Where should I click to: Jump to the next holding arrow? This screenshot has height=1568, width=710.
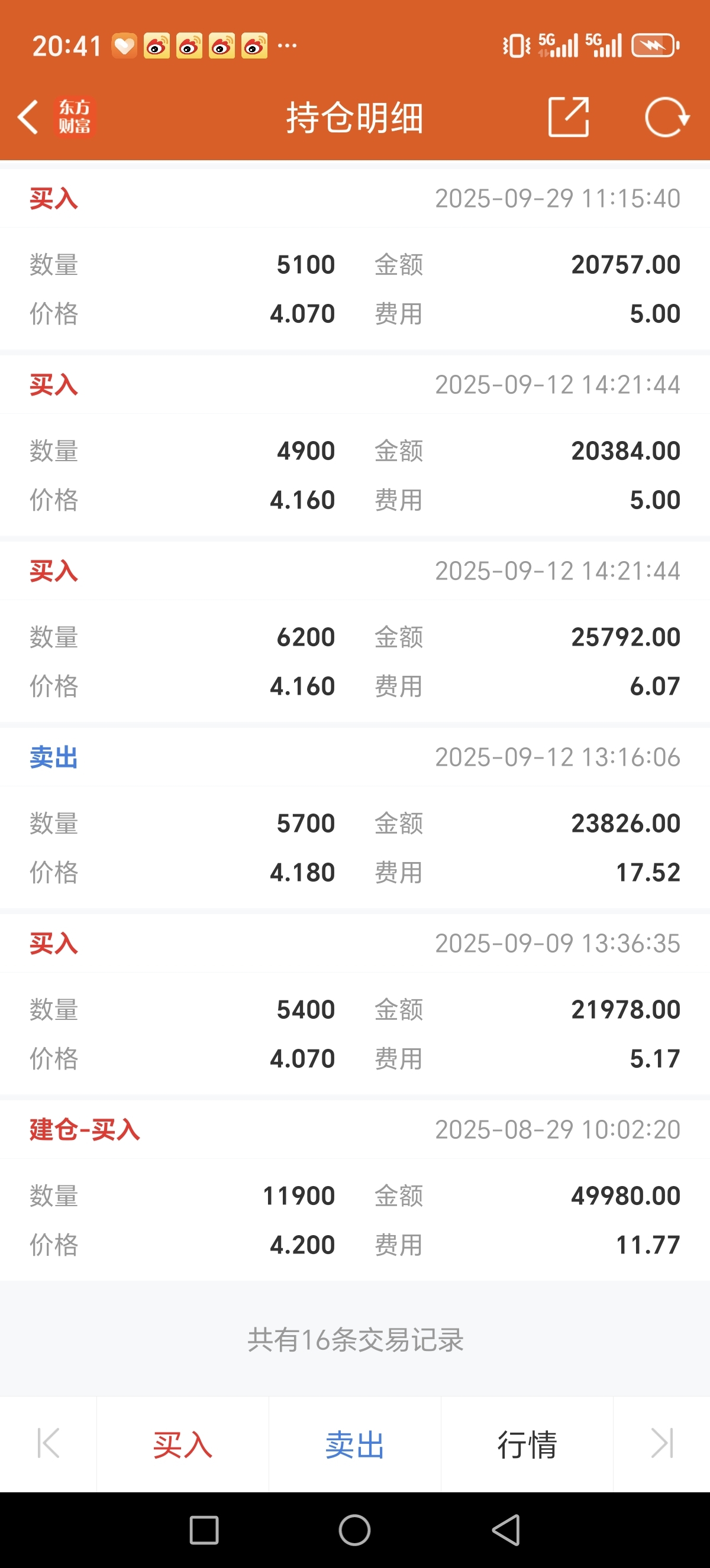click(x=662, y=1444)
